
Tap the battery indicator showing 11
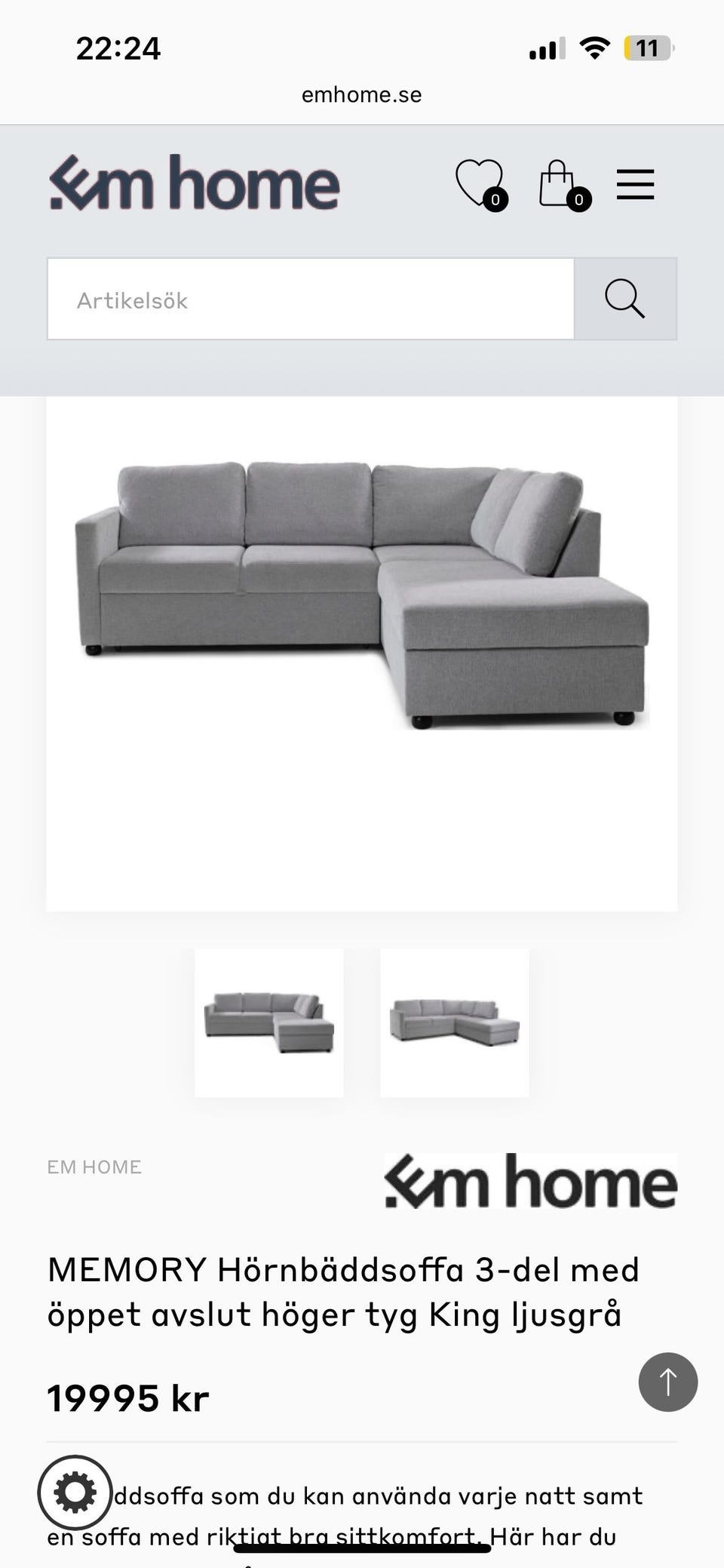pyautogui.click(x=648, y=47)
